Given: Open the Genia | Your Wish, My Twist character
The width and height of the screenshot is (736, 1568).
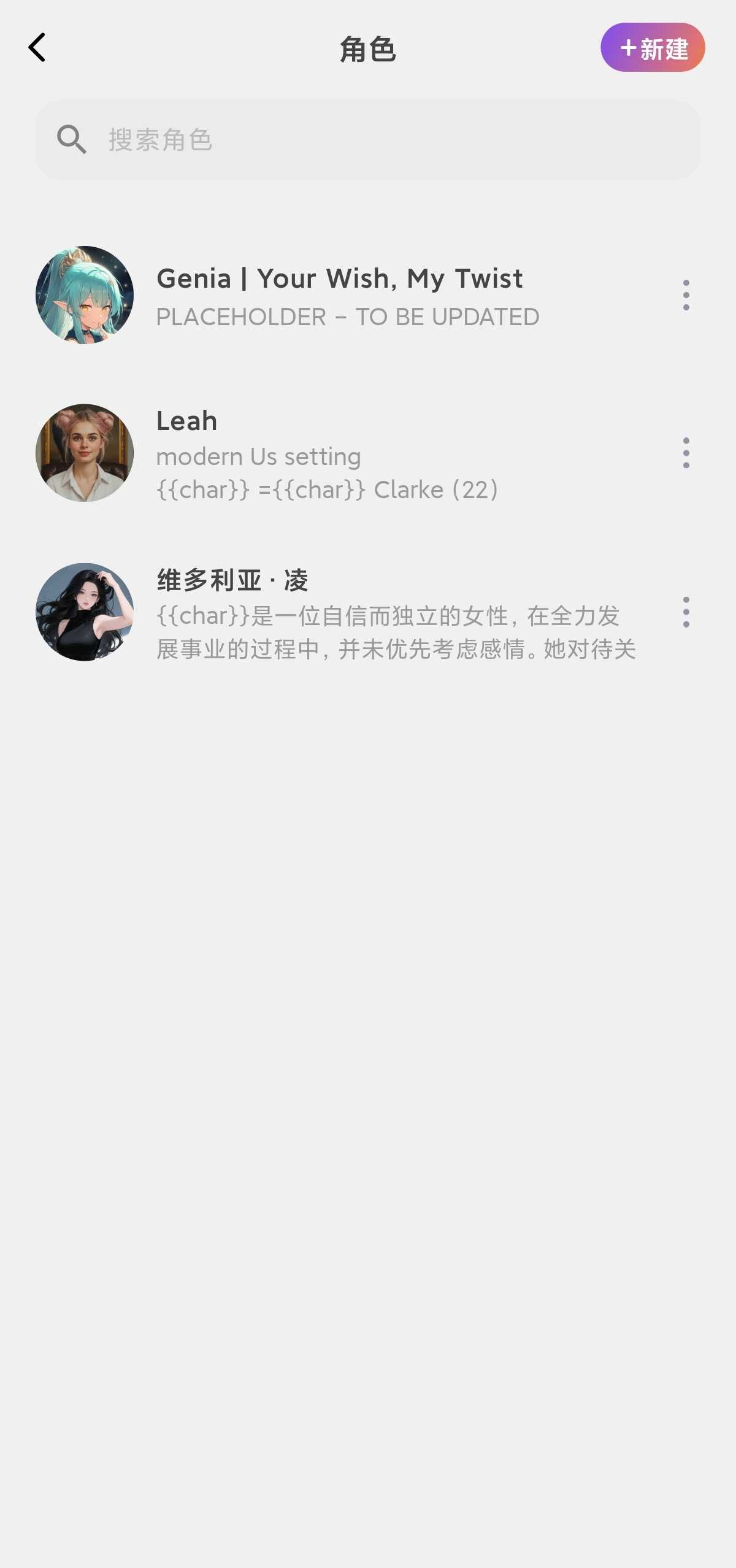Looking at the screenshot, I should 340,278.
